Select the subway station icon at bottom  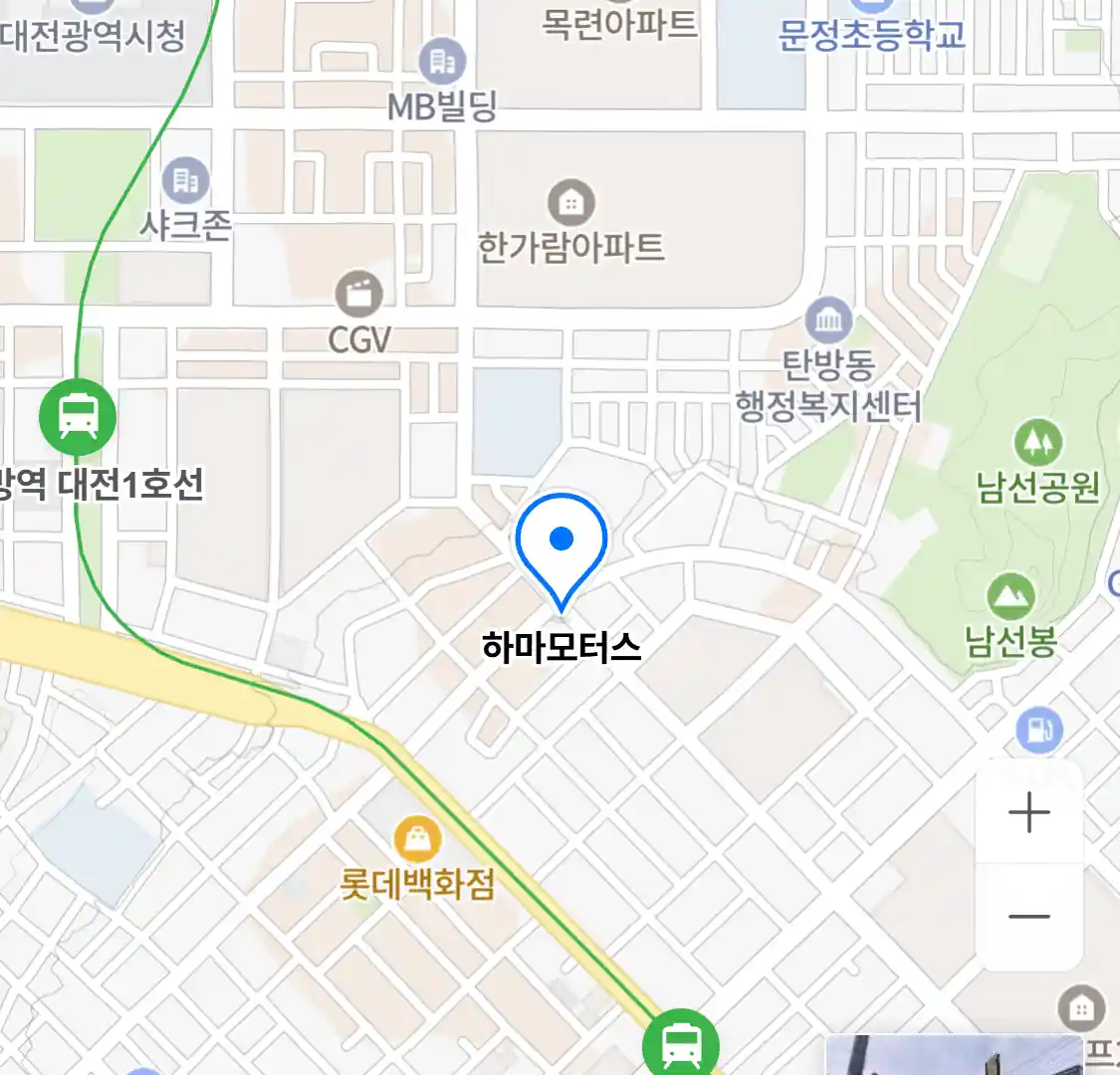coord(680,1045)
